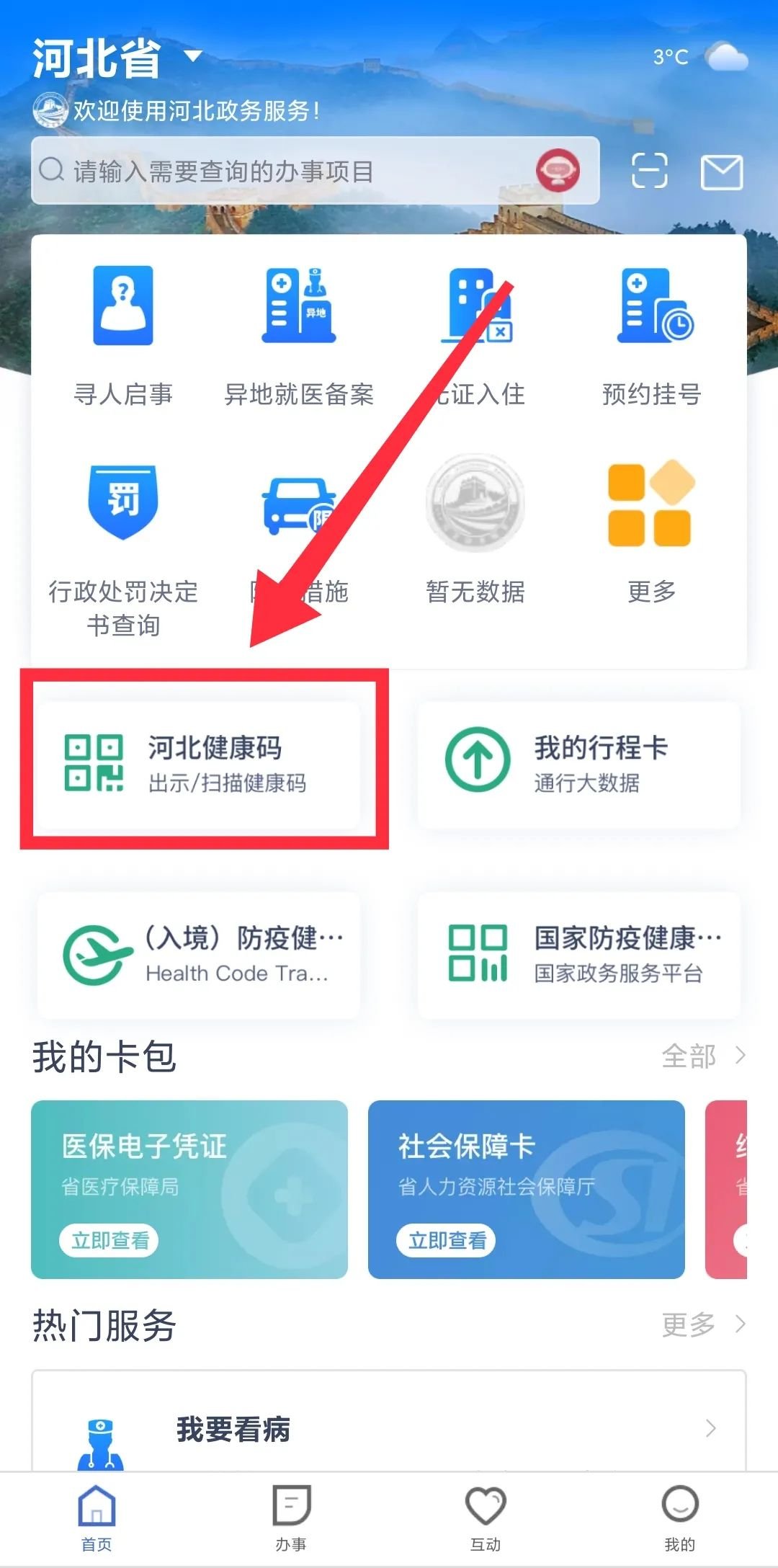The image size is (778, 1568).
Task: Open the 我要看病 row
Action: (x=389, y=1428)
